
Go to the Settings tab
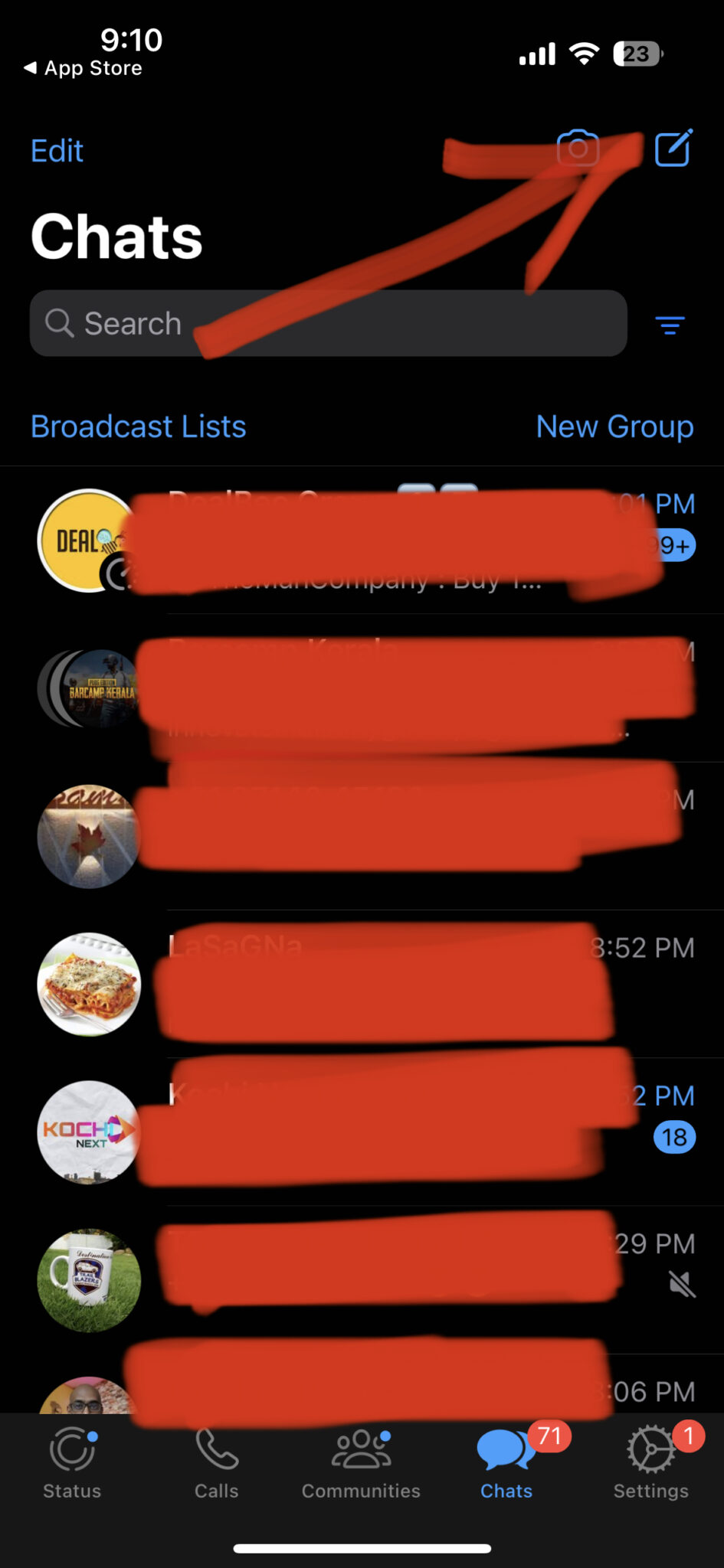point(651,1463)
